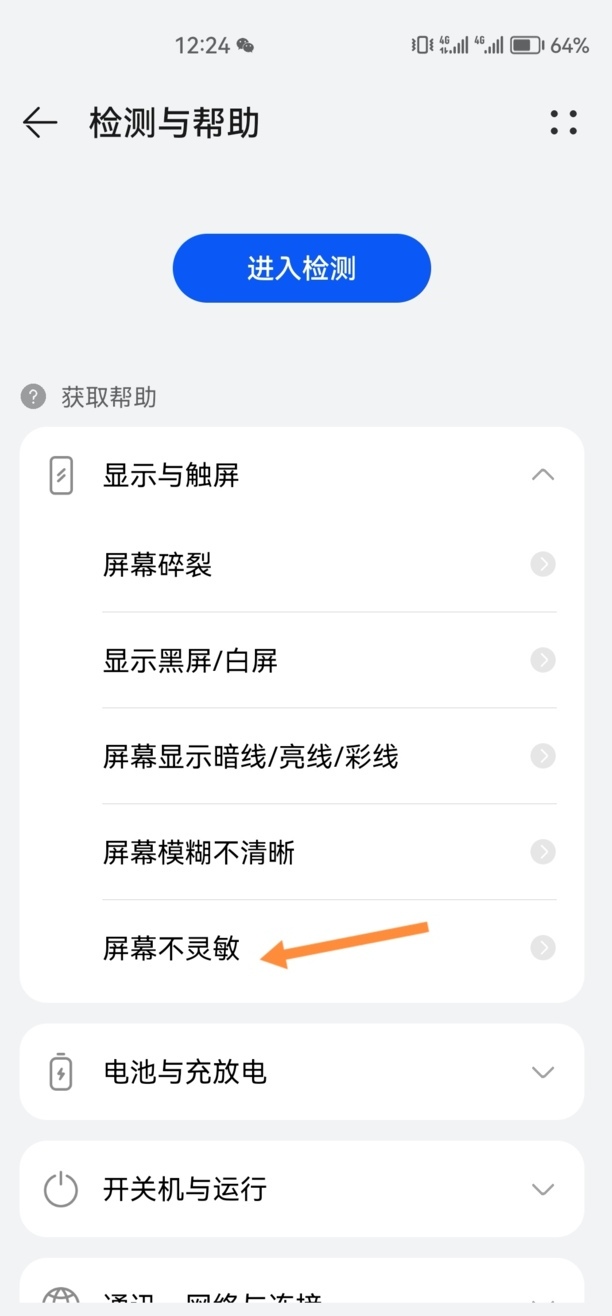Go back using the top-left arrow

tap(40, 123)
